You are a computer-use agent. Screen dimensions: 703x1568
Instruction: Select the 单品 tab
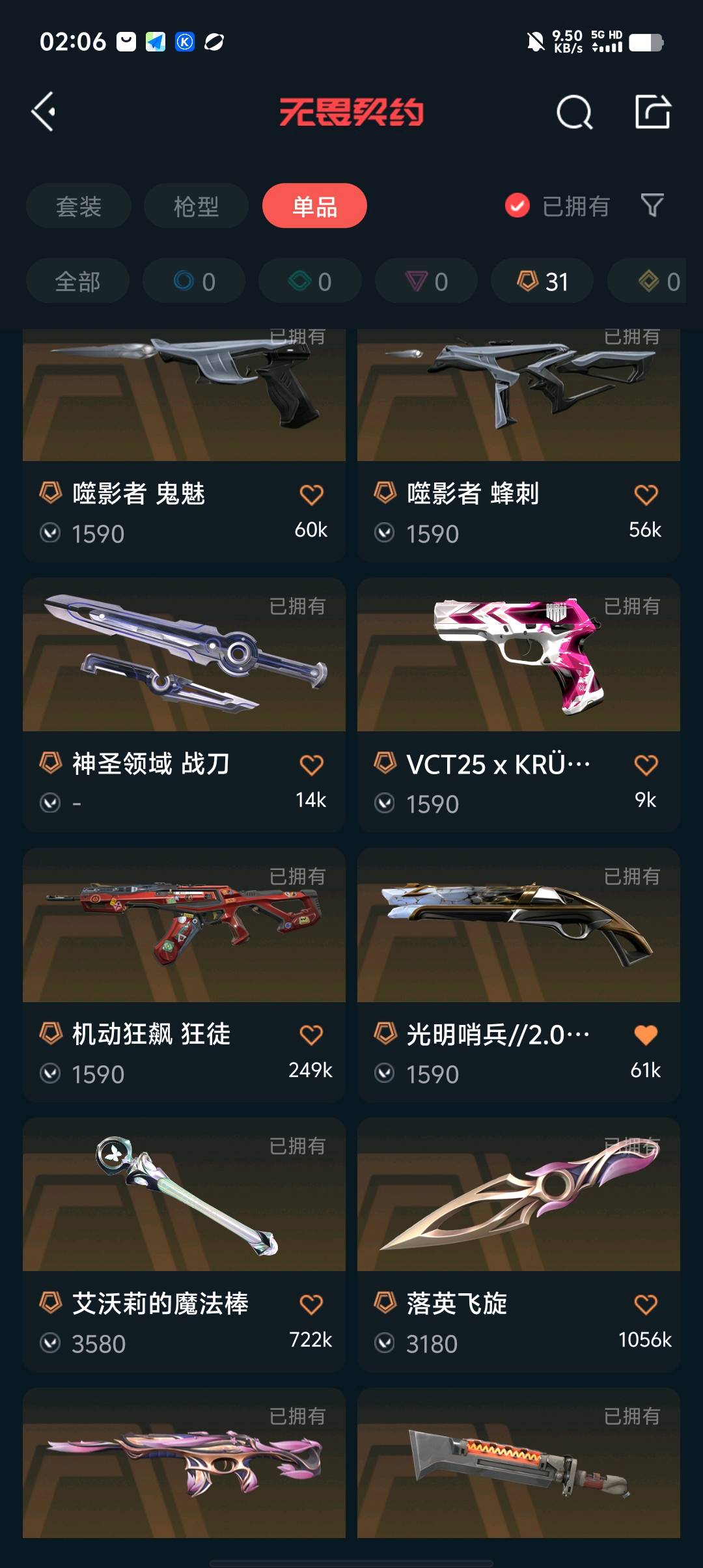pyautogui.click(x=314, y=206)
